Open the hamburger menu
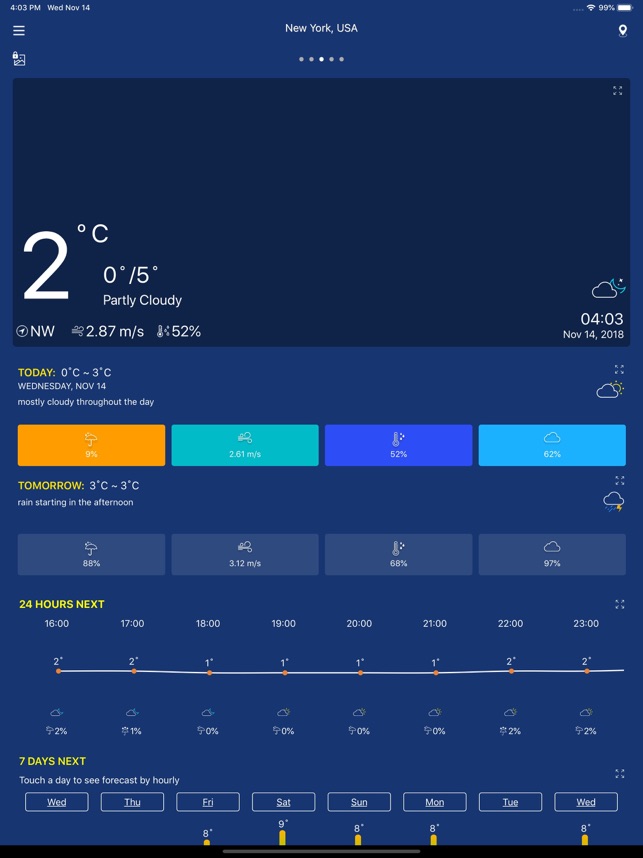Image resolution: width=643 pixels, height=858 pixels. point(19,30)
